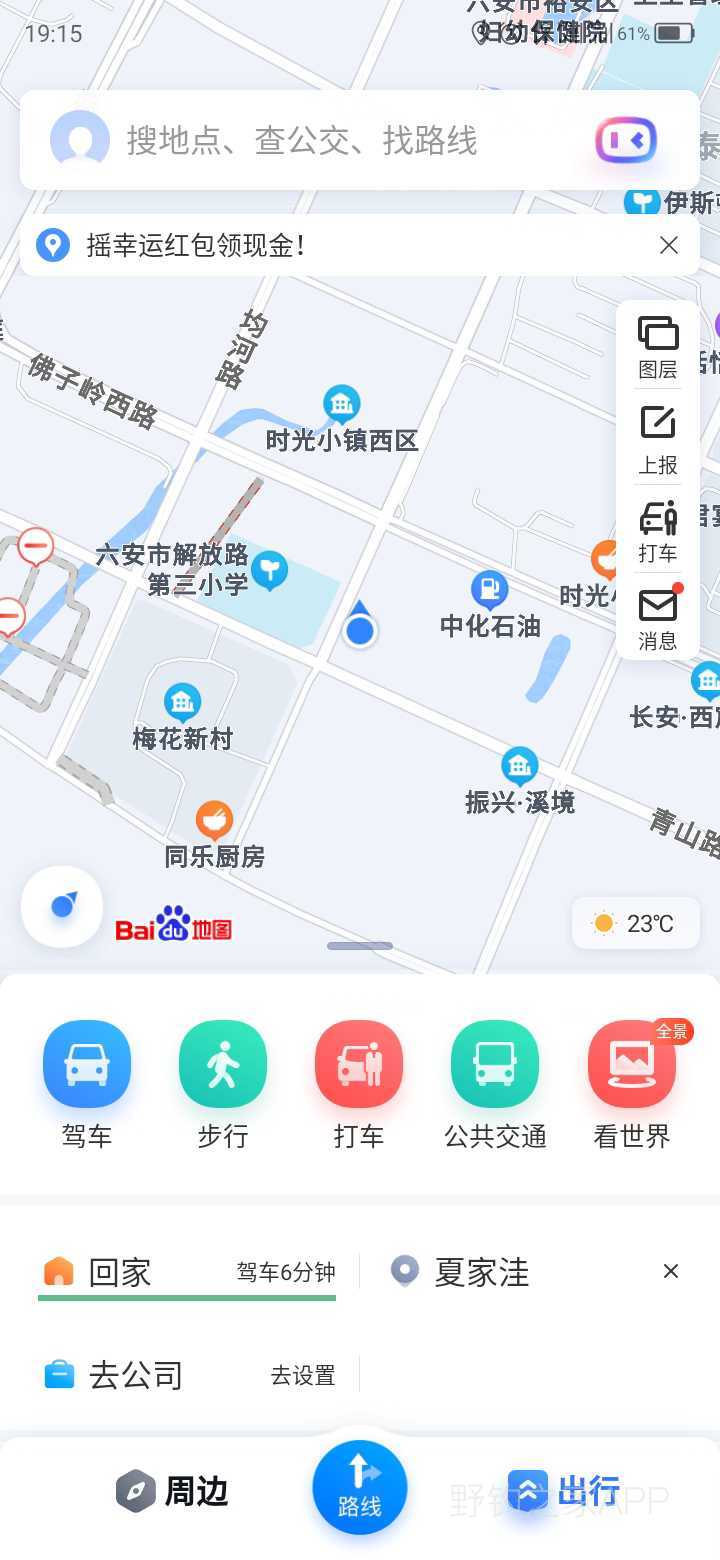The height and width of the screenshot is (1560, 720).
Task: Select 驾车 driving mode
Action: tap(87, 1085)
